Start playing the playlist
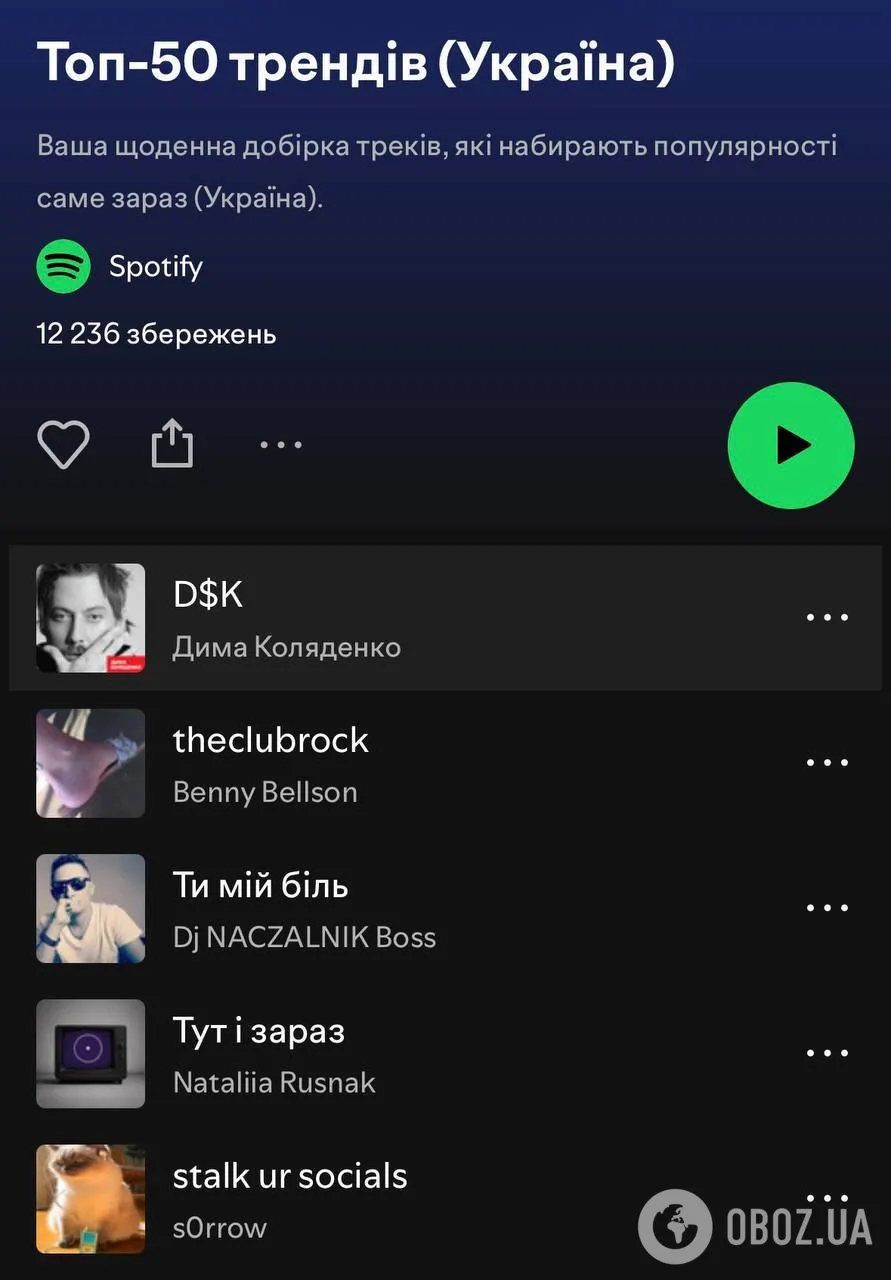This screenshot has width=891, height=1280. click(790, 446)
